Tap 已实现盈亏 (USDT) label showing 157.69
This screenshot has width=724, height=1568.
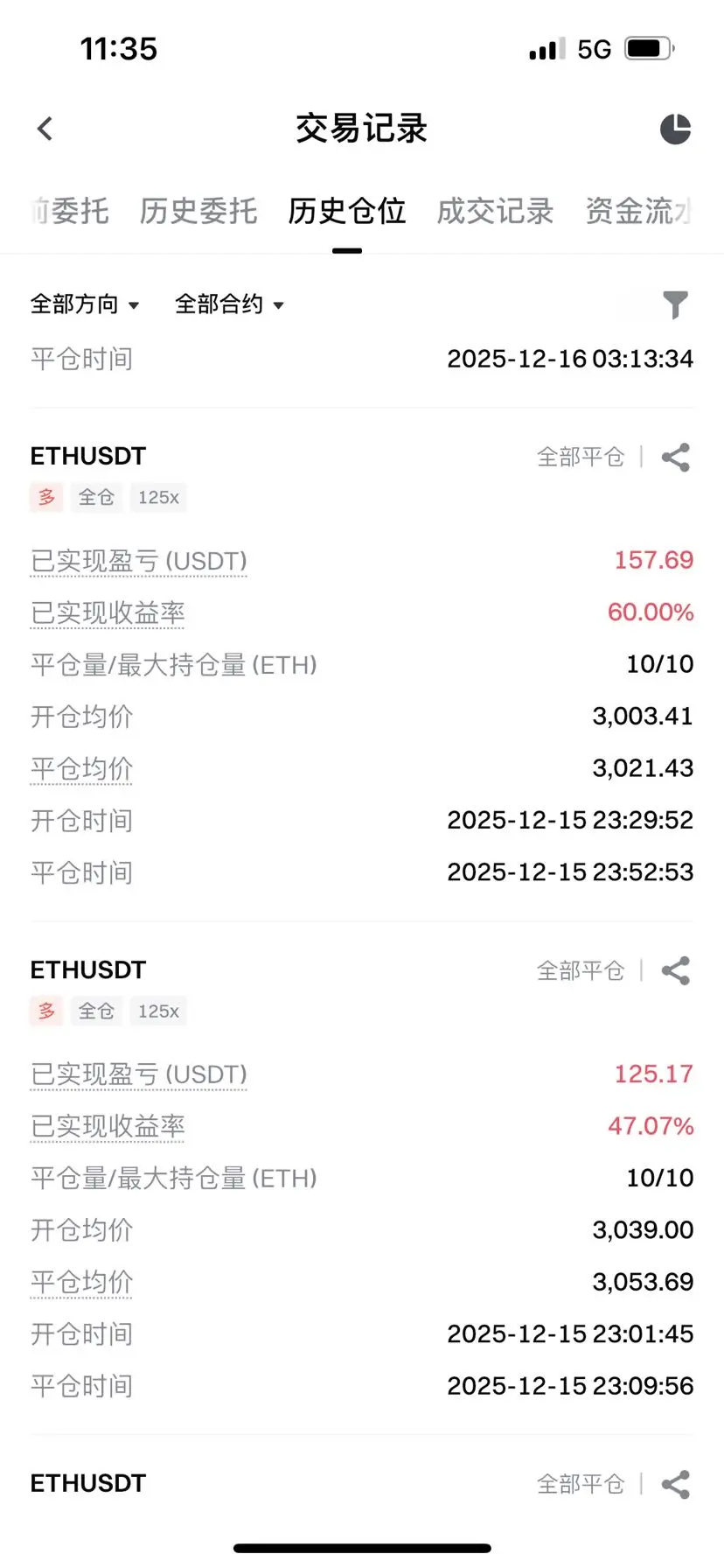[x=139, y=561]
